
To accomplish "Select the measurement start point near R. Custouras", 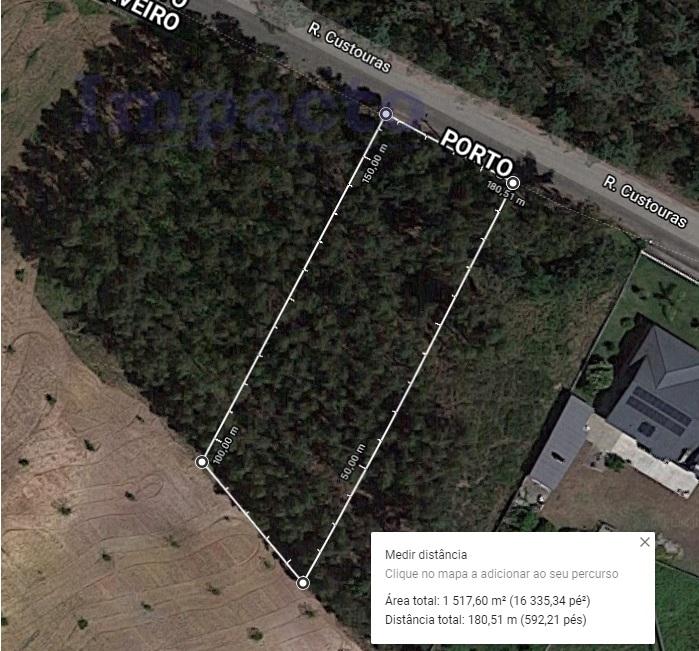I will 386,115.
